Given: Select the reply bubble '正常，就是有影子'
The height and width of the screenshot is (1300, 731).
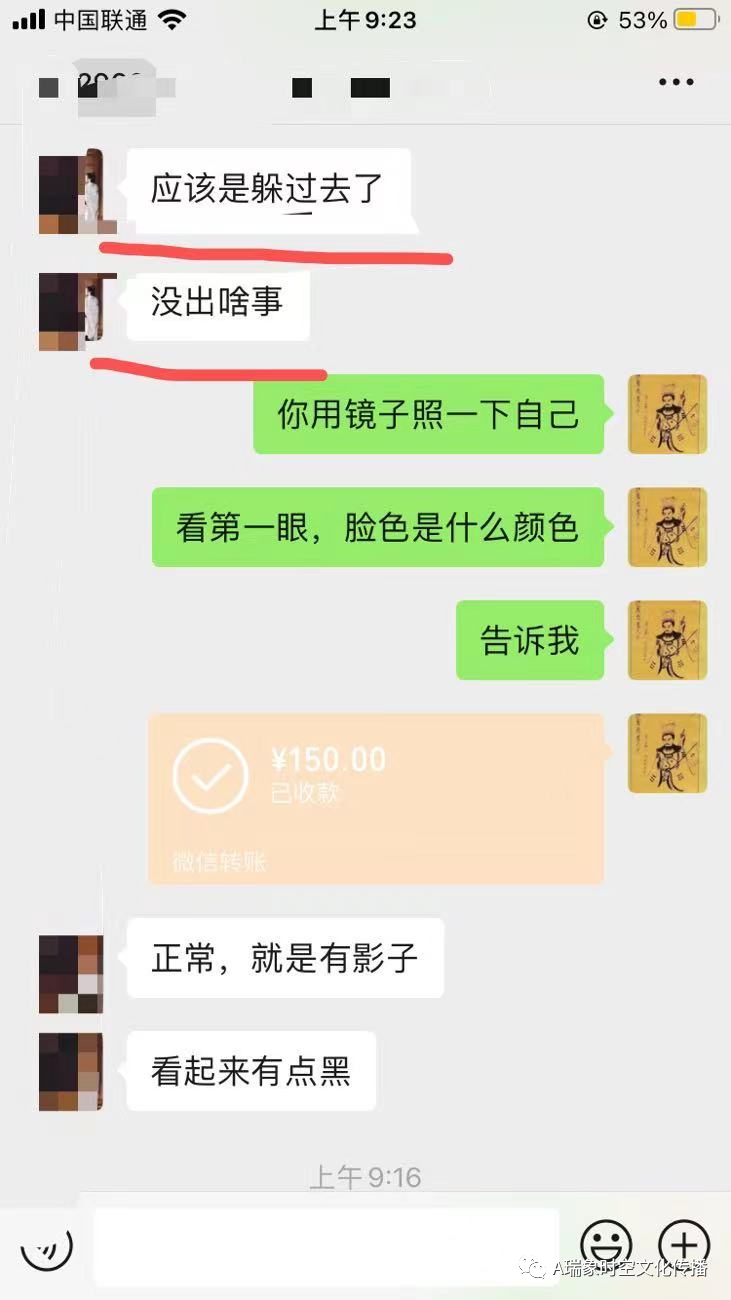Looking at the screenshot, I should pyautogui.click(x=285, y=957).
